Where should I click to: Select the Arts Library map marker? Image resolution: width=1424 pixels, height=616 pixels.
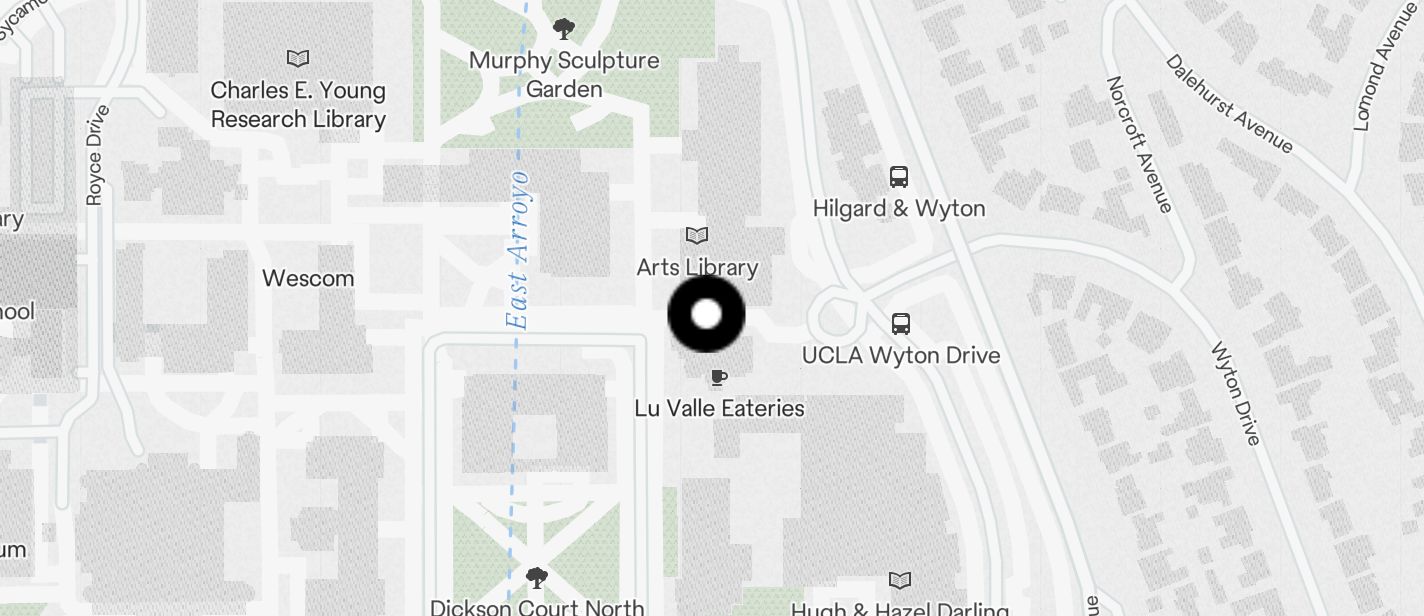click(697, 236)
